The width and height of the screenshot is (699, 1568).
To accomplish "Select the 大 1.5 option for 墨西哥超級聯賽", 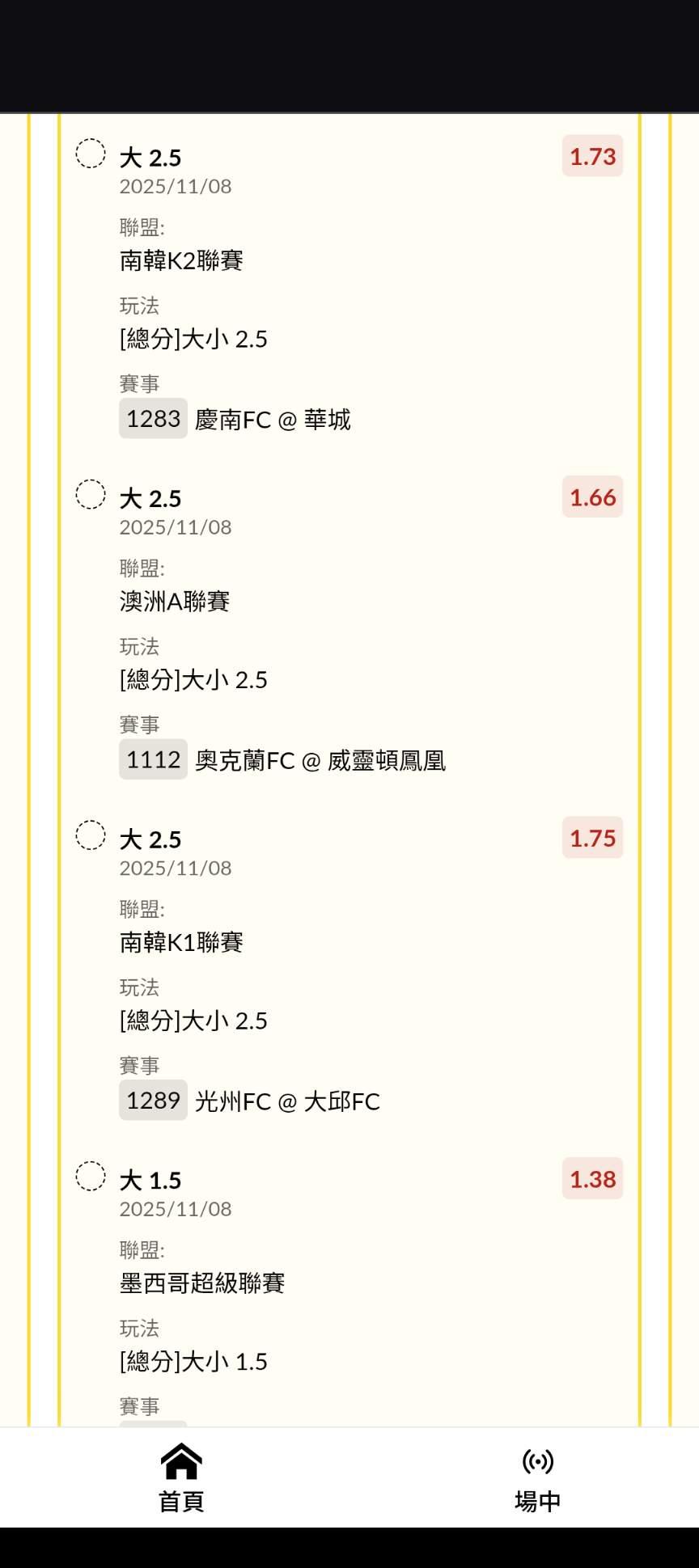I will (91, 1177).
